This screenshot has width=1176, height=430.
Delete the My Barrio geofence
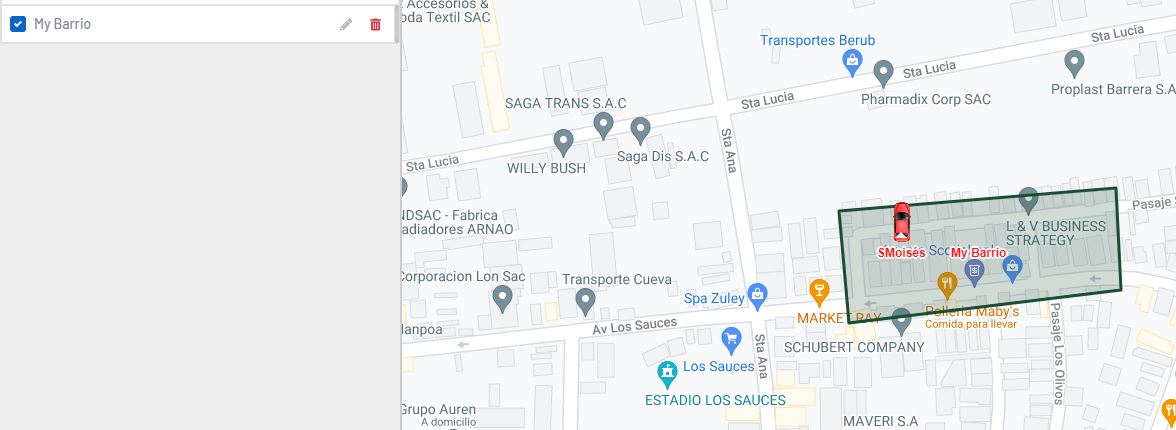point(375,24)
